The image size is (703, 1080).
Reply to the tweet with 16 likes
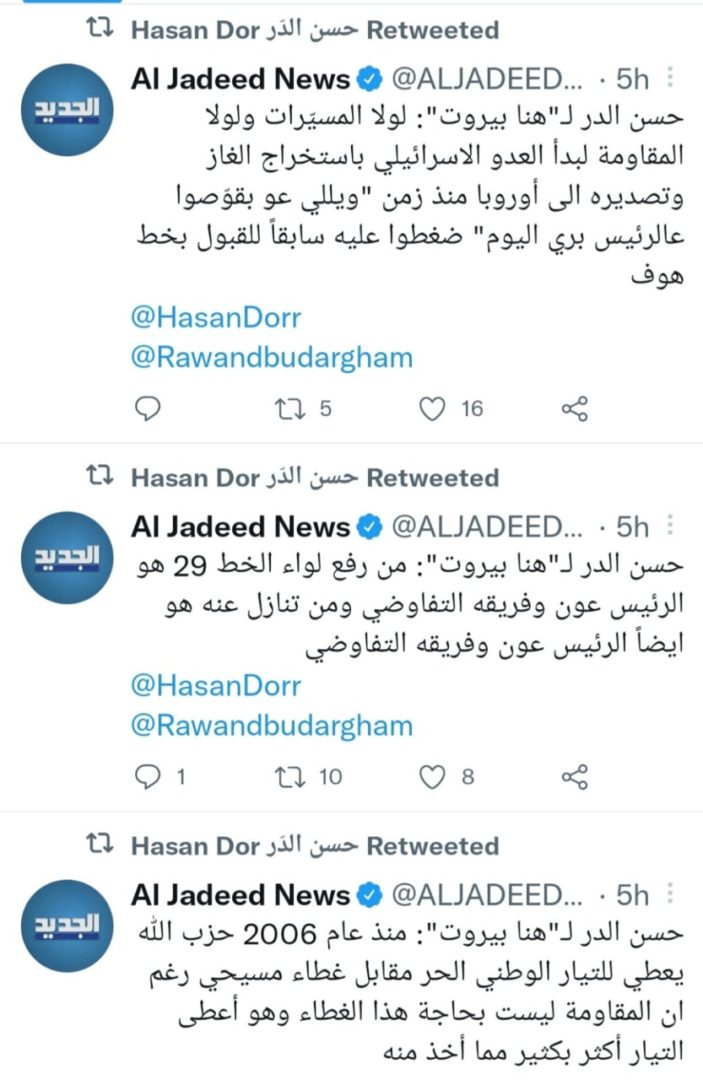(148, 407)
